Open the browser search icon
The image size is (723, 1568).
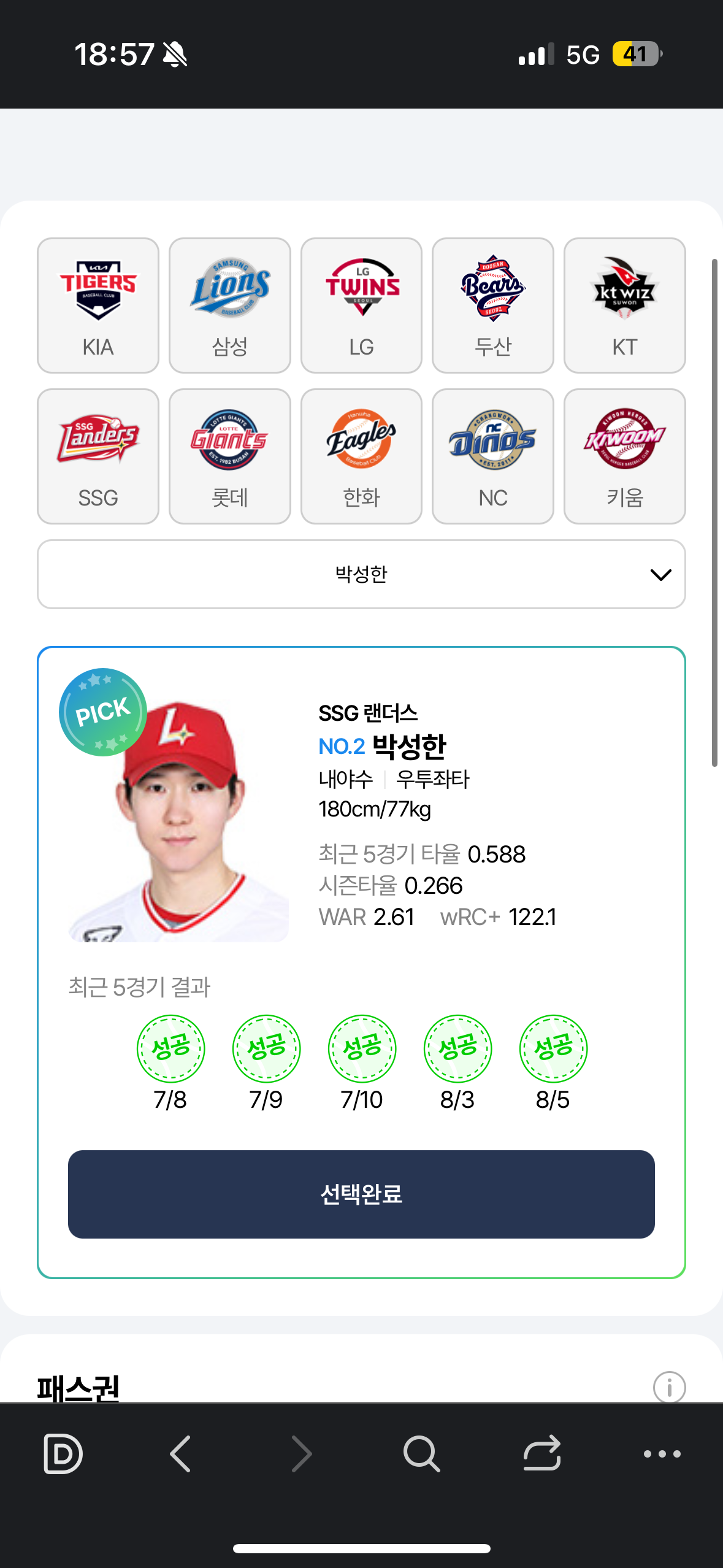click(x=421, y=1453)
